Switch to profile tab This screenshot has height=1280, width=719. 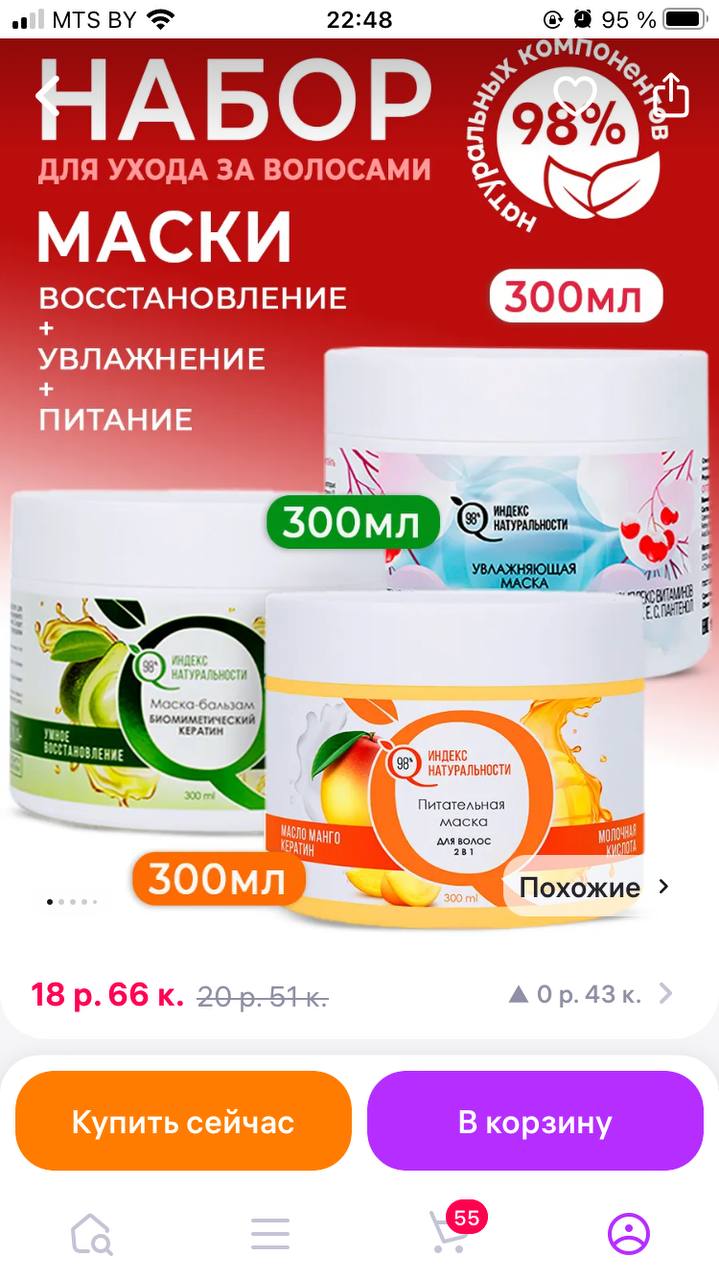(629, 1234)
